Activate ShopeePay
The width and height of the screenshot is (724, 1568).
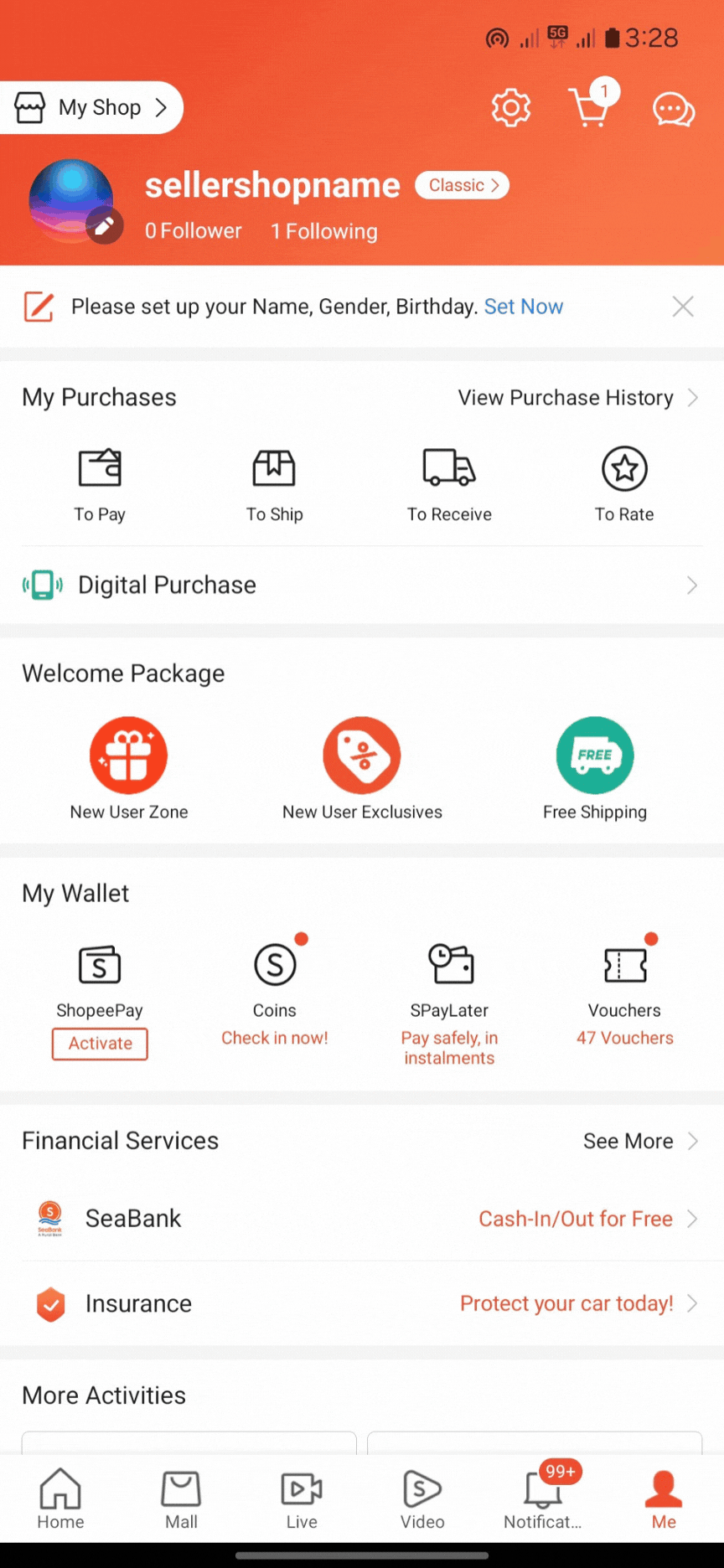coord(100,1044)
